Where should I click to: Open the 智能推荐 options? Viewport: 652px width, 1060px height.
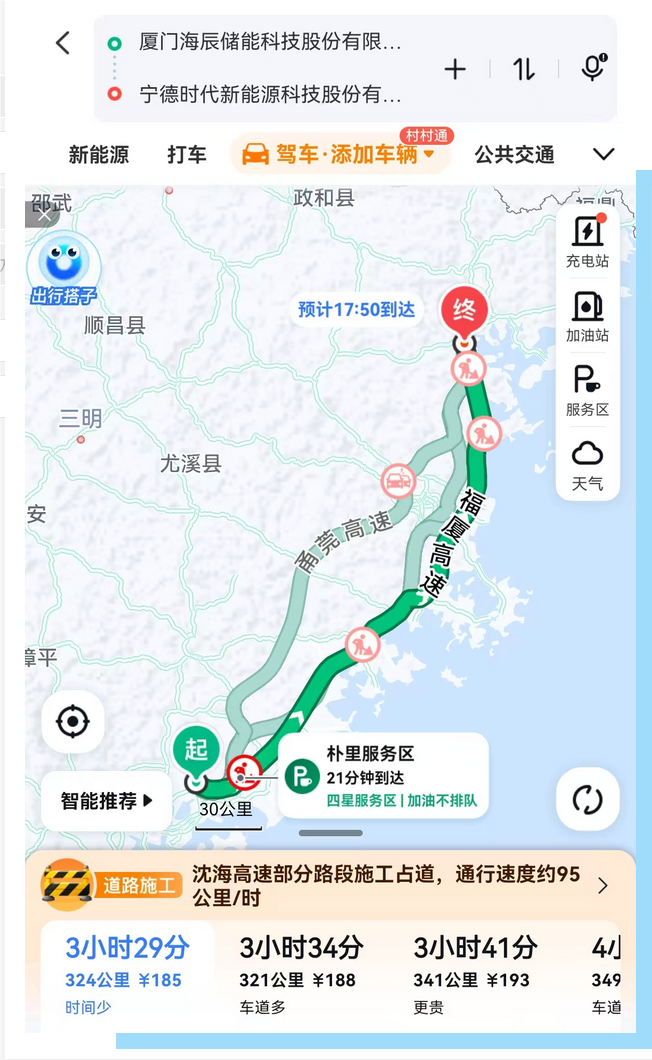tap(107, 801)
